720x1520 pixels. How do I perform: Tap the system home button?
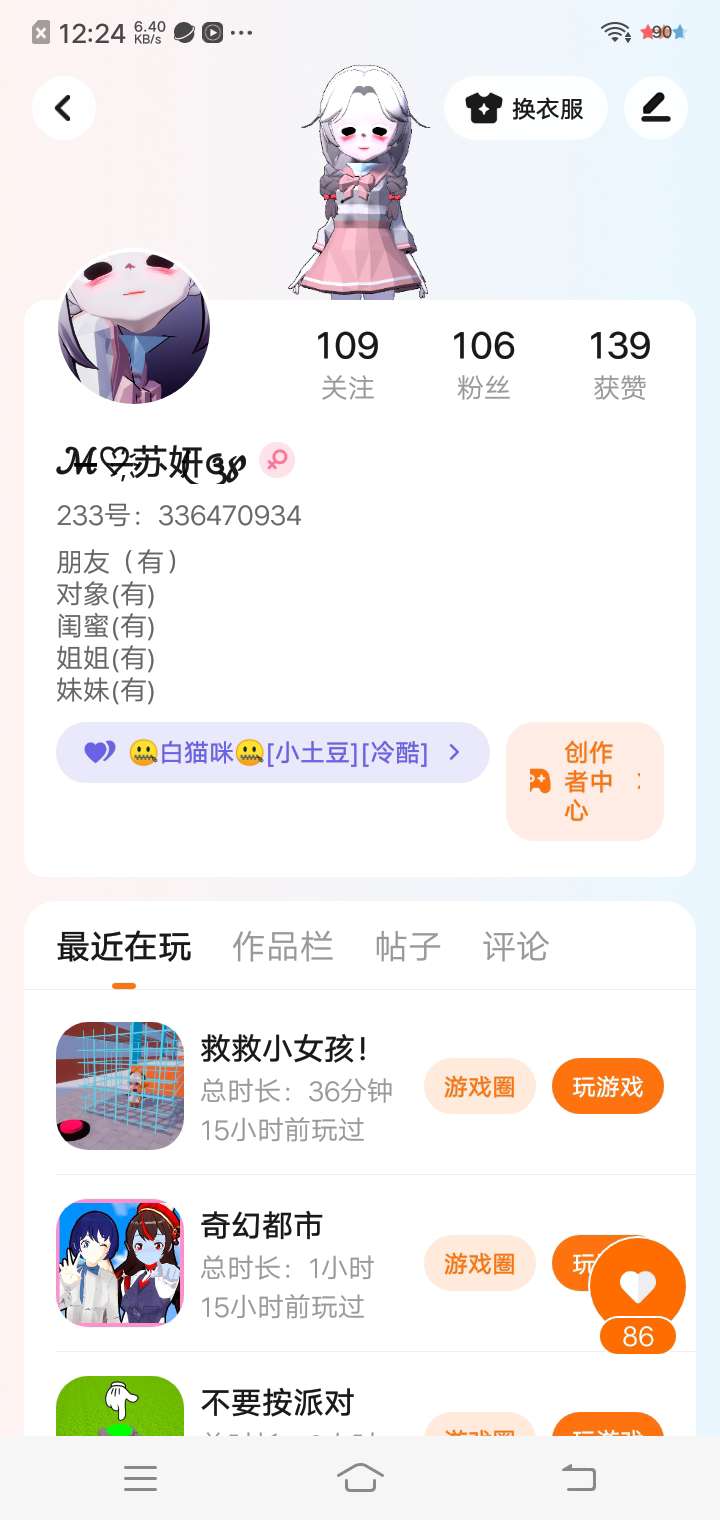point(360,1478)
